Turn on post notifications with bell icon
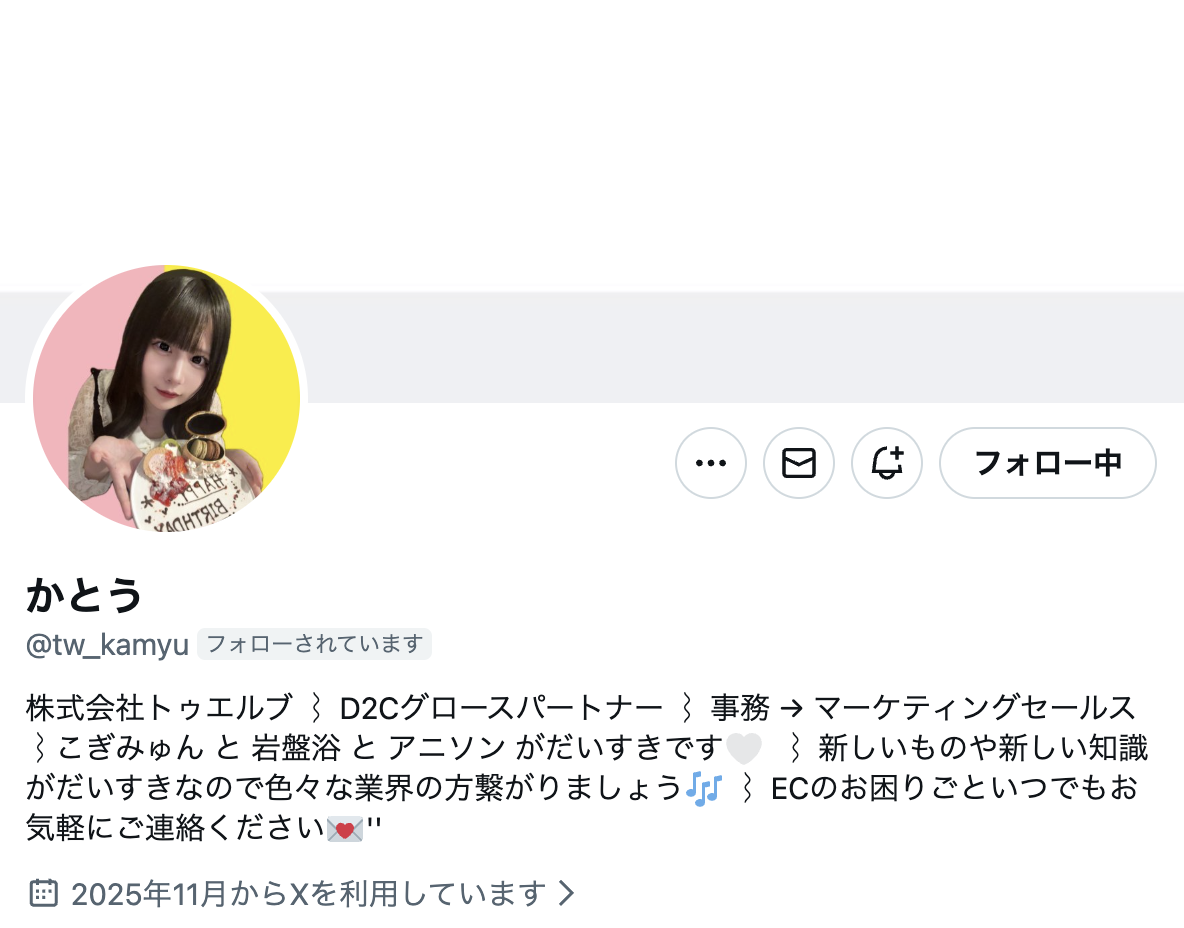This screenshot has width=1184, height=928. pyautogui.click(x=887, y=463)
